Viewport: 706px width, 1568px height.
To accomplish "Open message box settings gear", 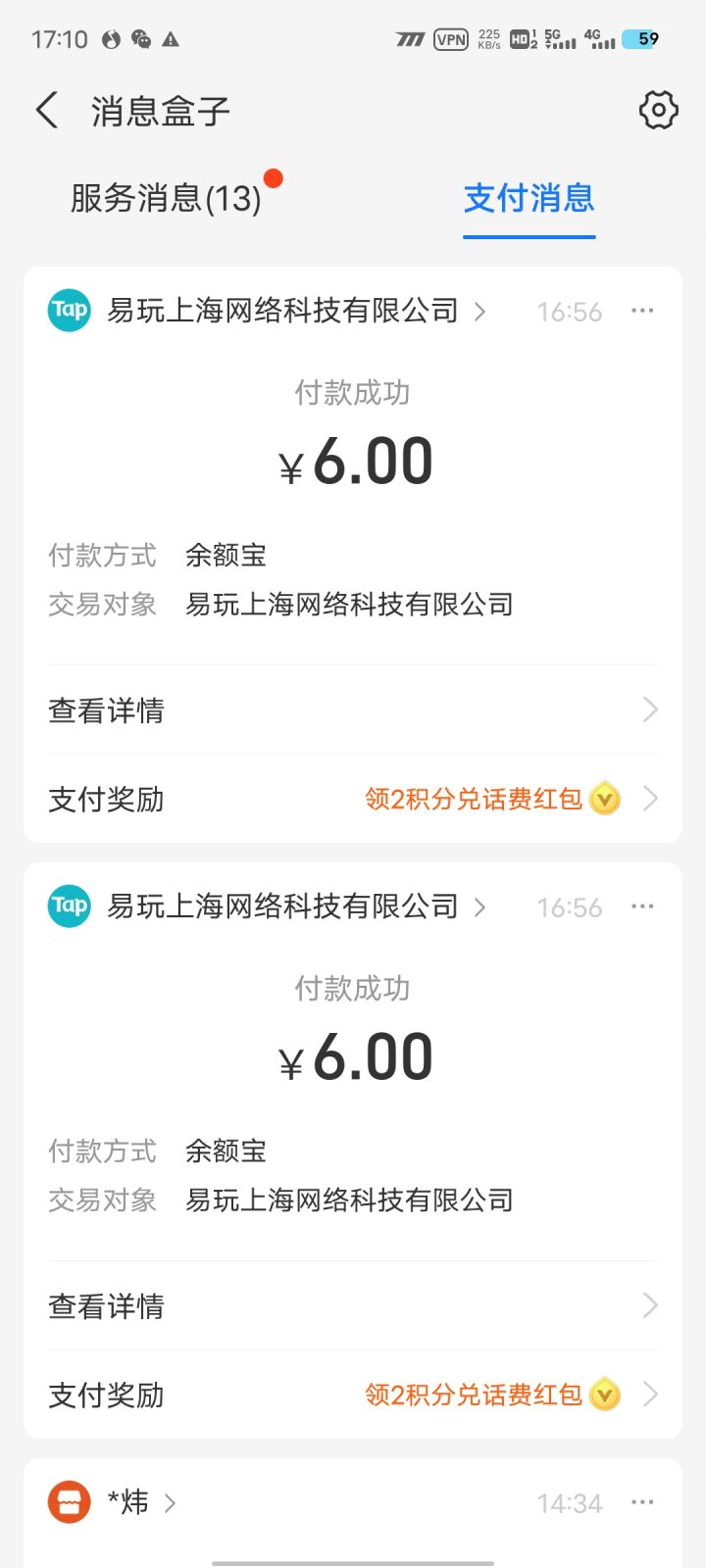I will [658, 110].
